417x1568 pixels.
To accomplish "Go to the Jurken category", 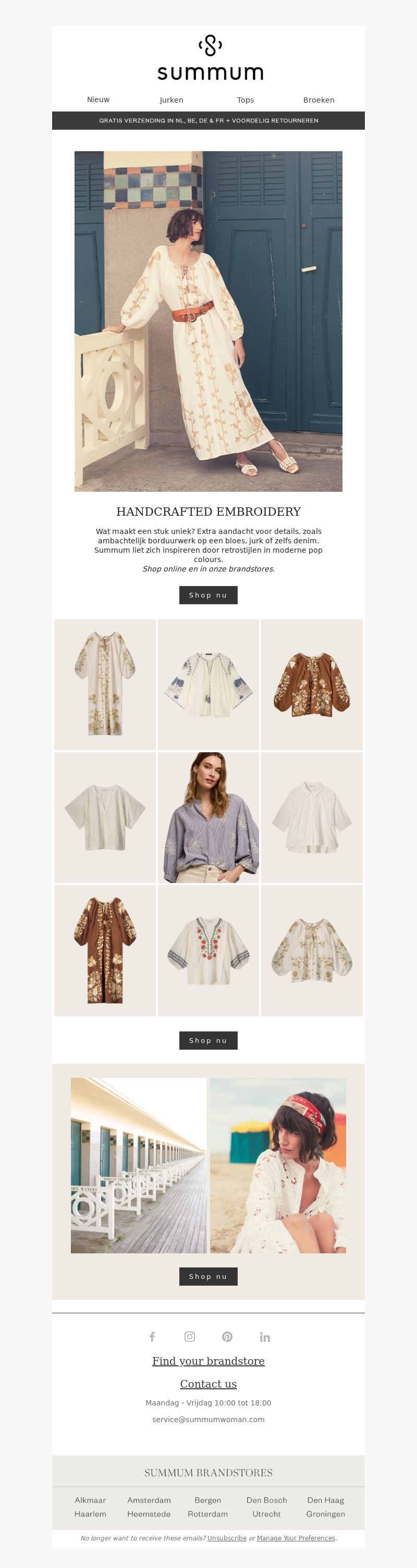I will pyautogui.click(x=171, y=101).
